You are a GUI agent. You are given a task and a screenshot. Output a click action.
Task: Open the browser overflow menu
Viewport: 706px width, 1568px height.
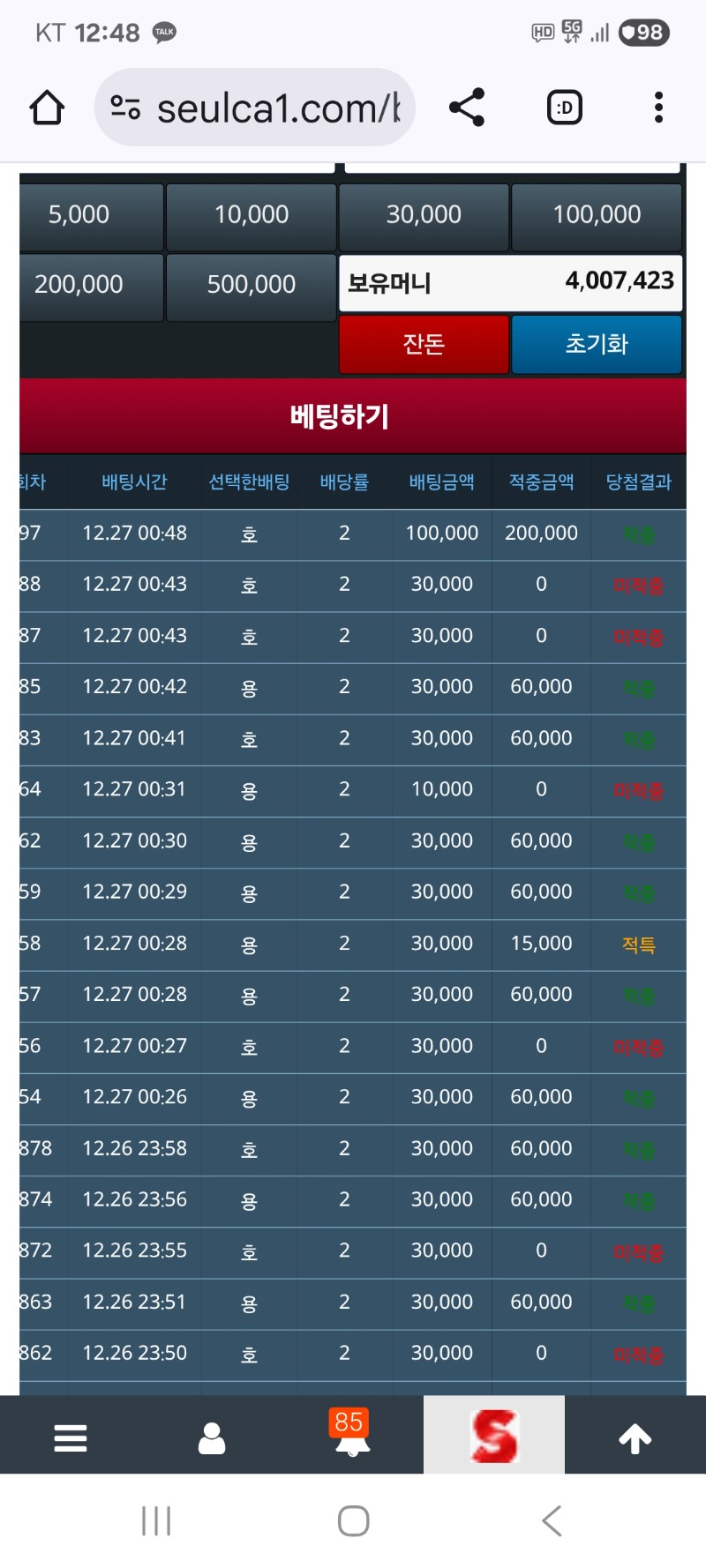(x=658, y=108)
